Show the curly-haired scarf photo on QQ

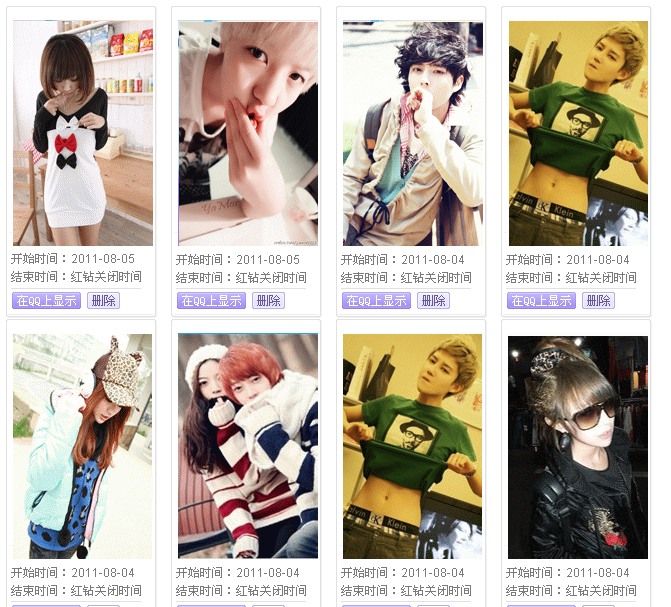[x=376, y=300]
